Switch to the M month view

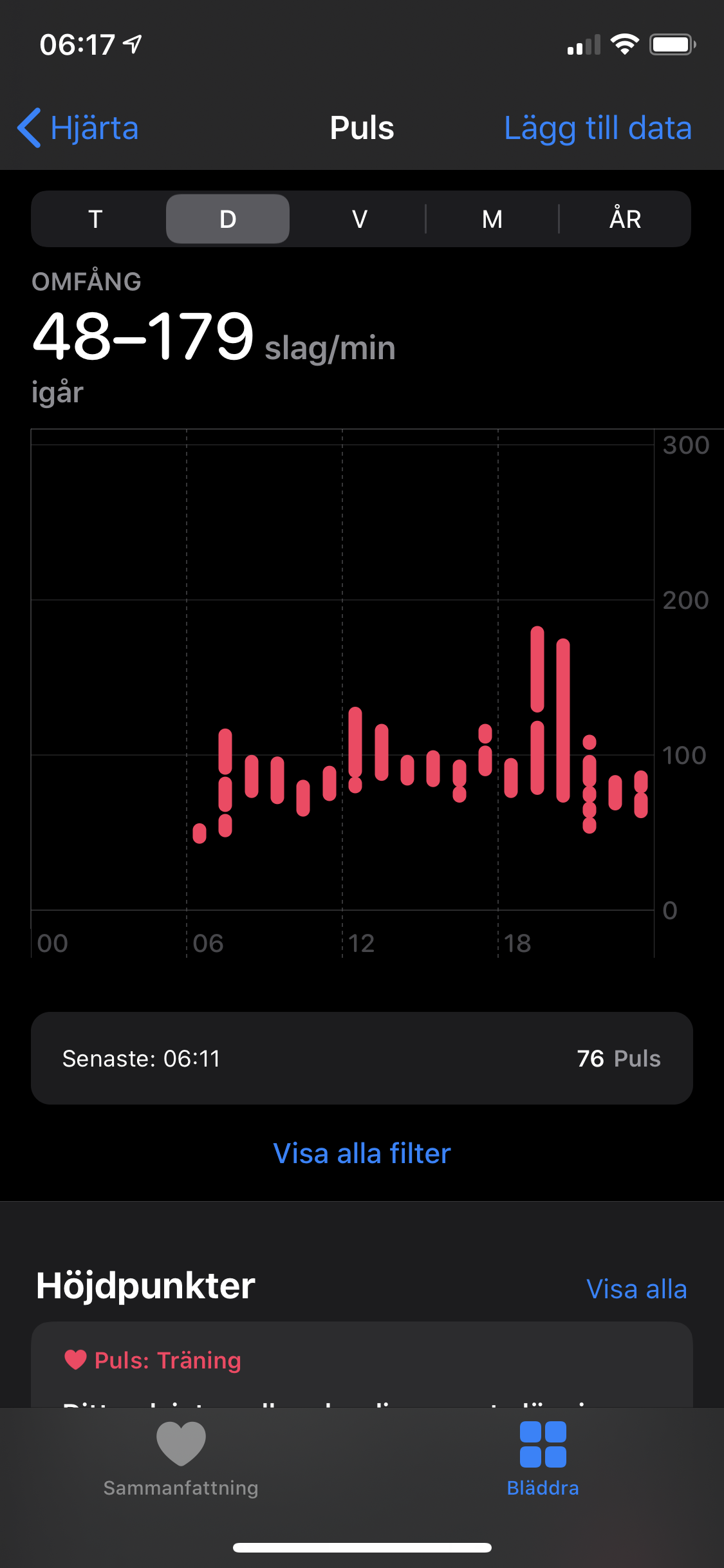click(x=492, y=219)
